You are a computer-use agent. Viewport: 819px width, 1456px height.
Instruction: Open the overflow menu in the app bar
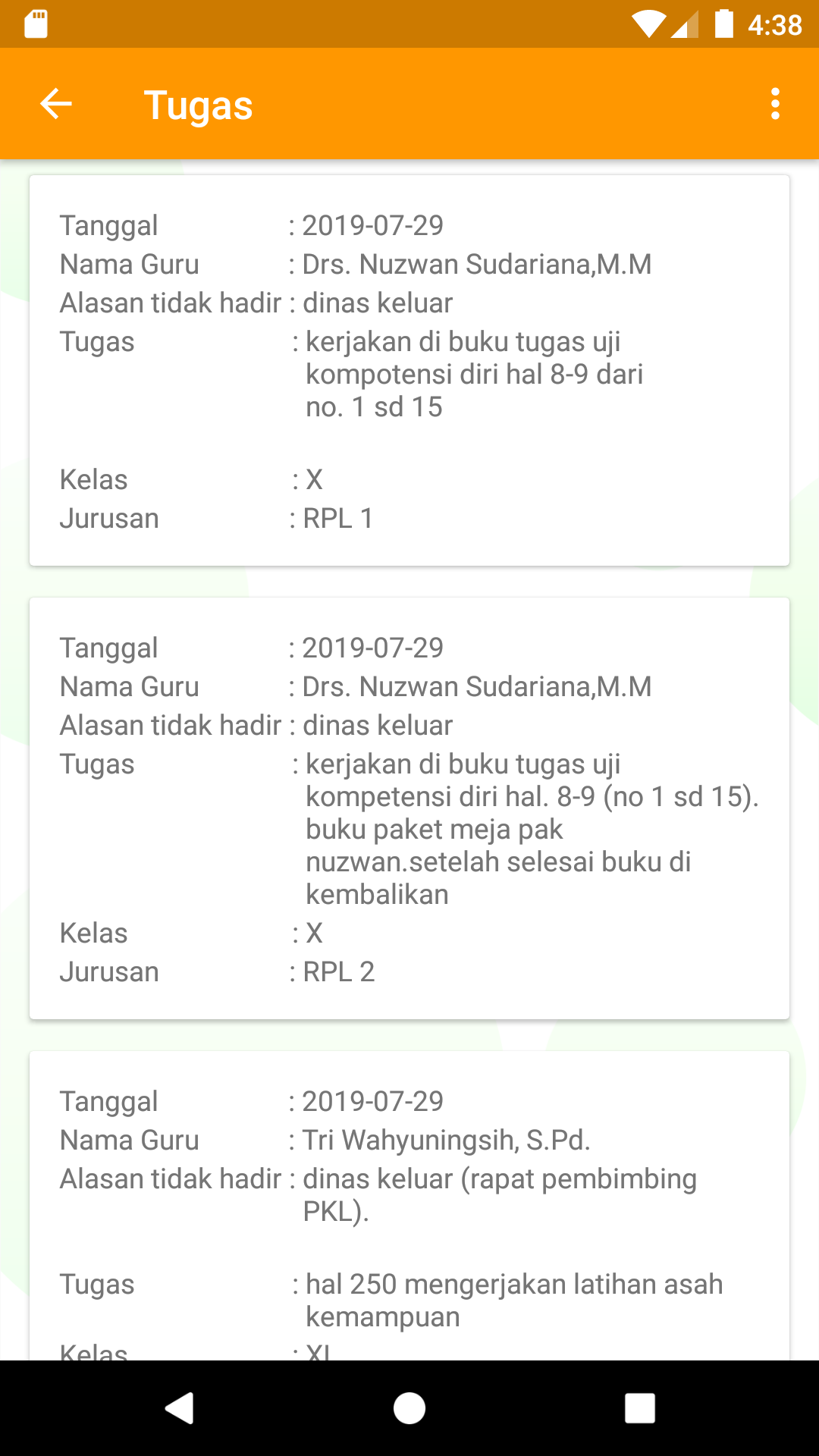(x=774, y=104)
